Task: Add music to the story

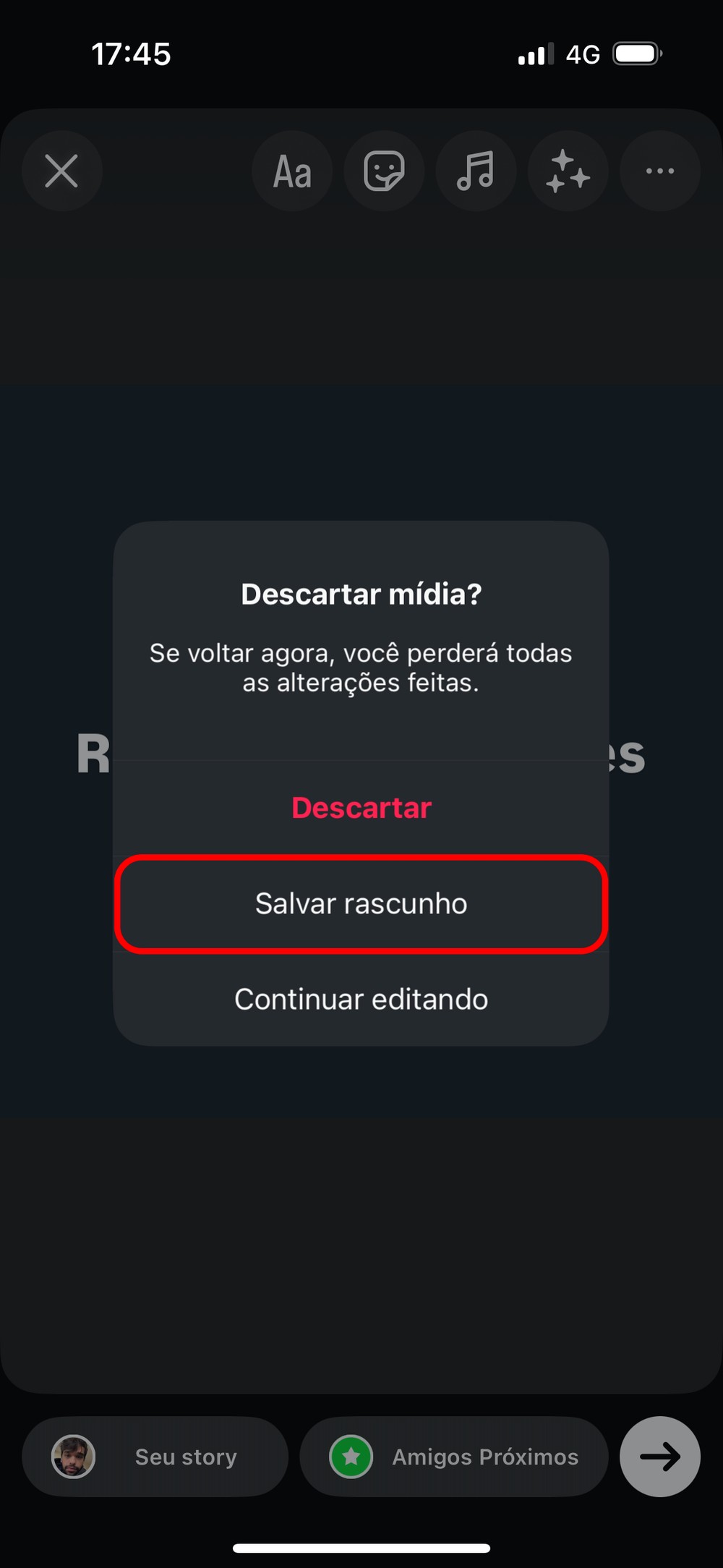Action: tap(476, 171)
